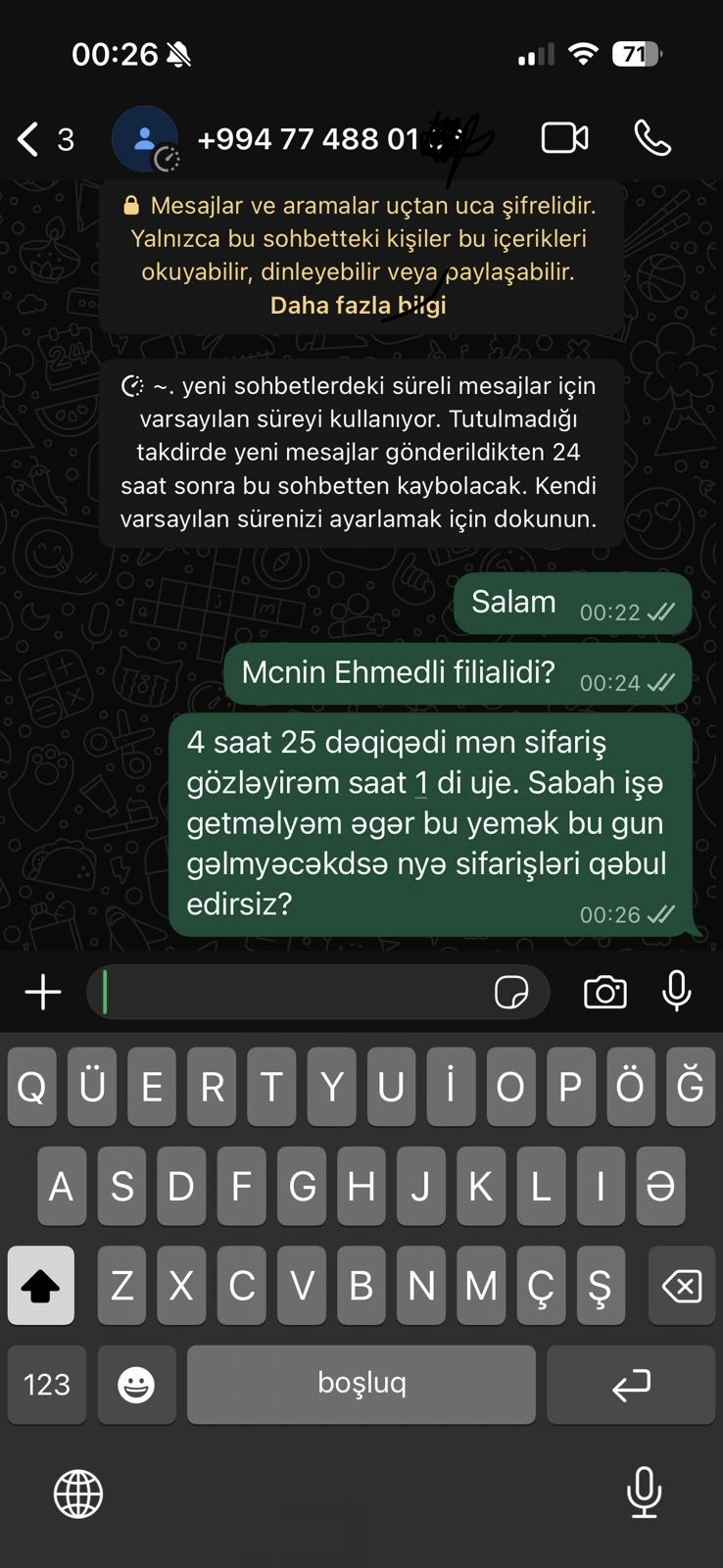Image resolution: width=723 pixels, height=1568 pixels.
Task: Open the camera to take a photo
Action: 605,992
